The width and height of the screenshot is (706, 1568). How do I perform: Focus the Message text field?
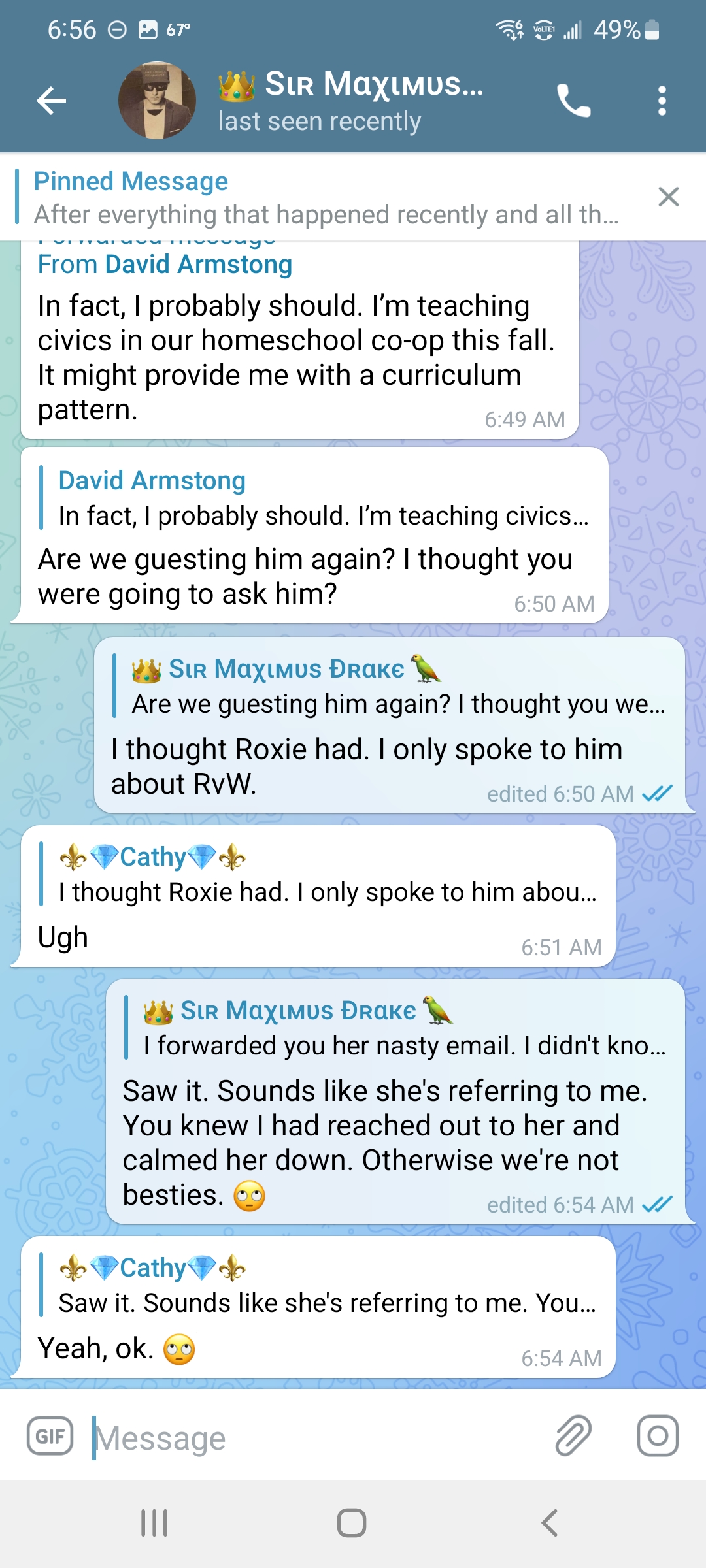314,1437
